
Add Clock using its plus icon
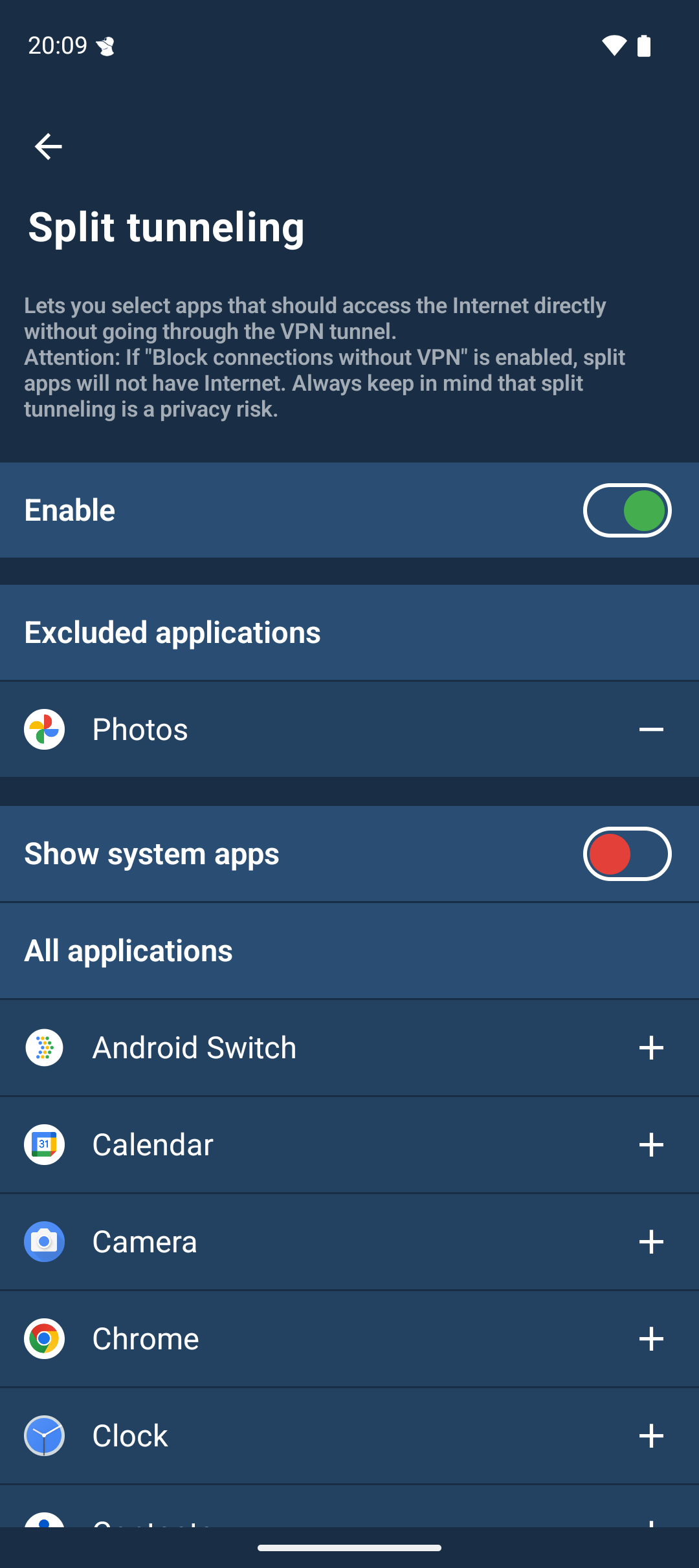coord(652,1435)
